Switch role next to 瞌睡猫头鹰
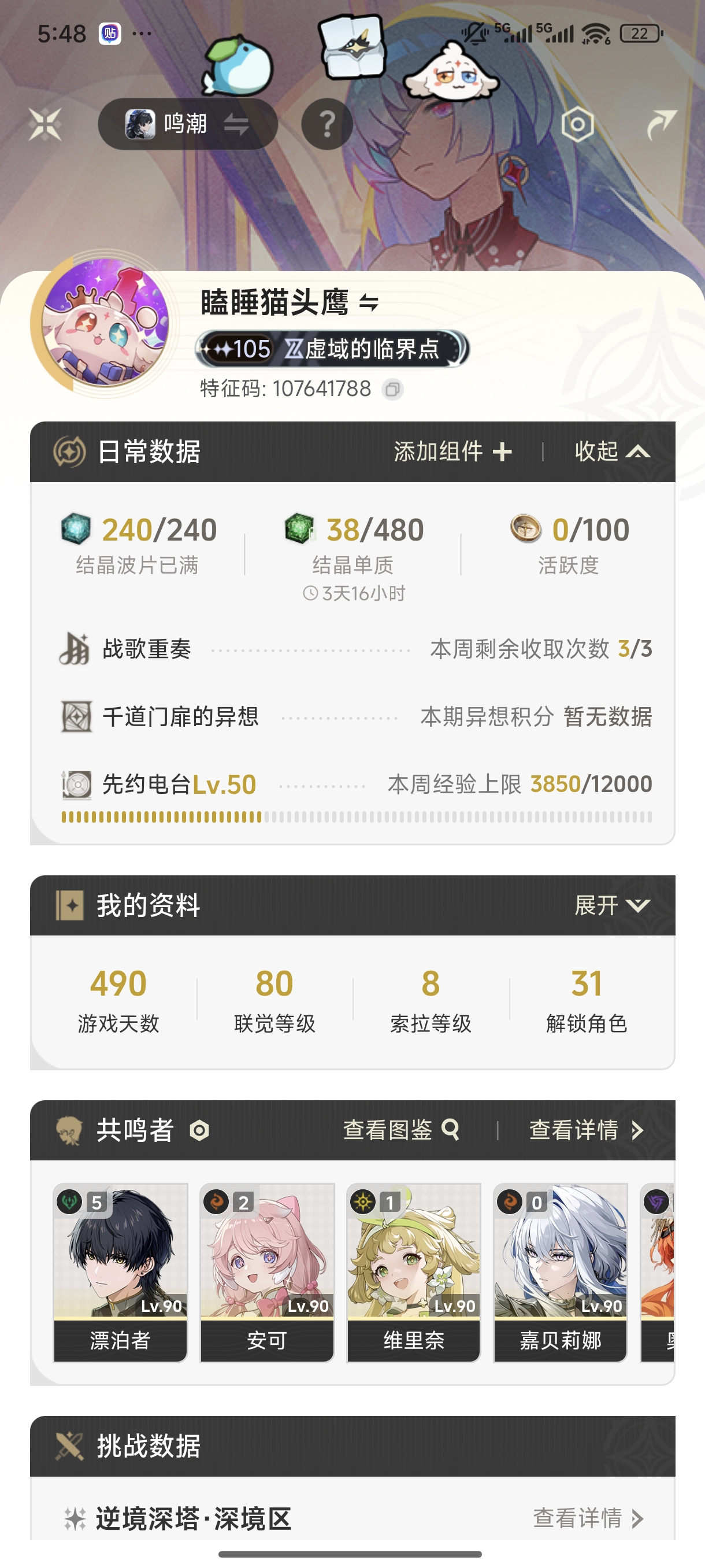 [x=369, y=302]
